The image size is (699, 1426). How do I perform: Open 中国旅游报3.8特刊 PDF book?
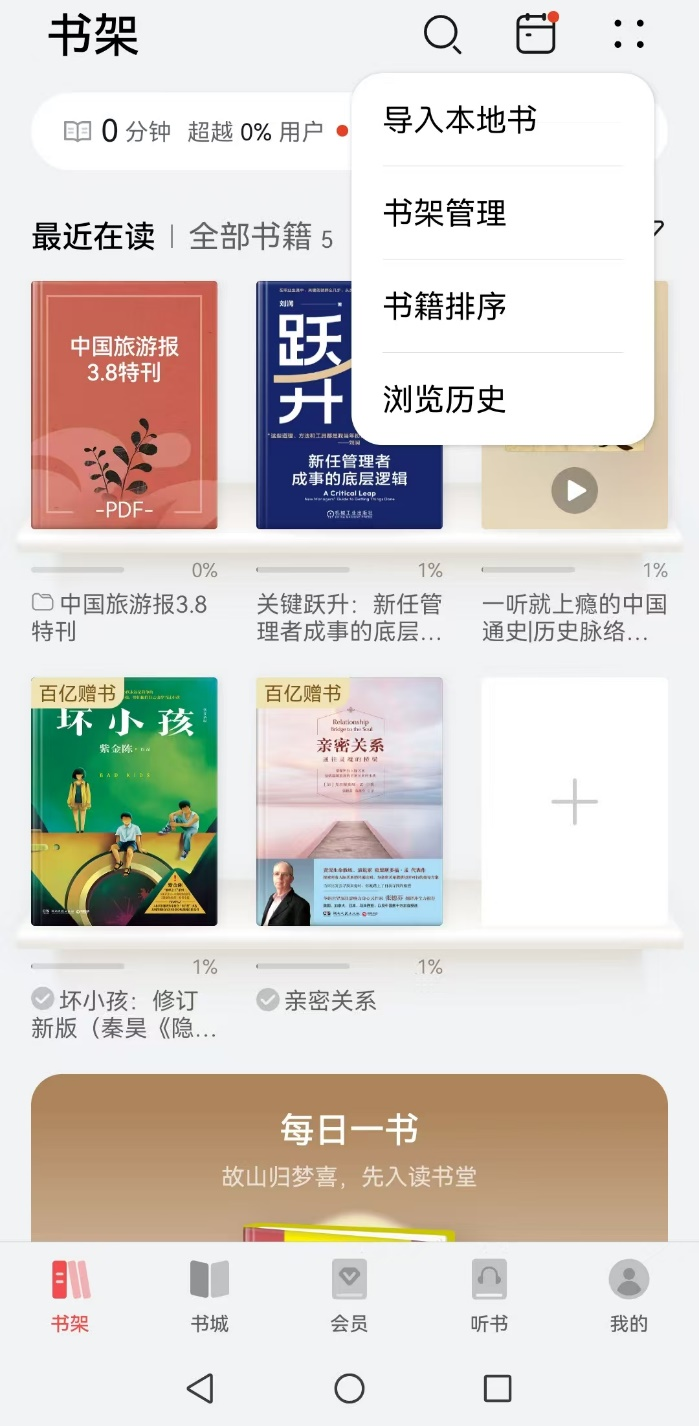(124, 405)
